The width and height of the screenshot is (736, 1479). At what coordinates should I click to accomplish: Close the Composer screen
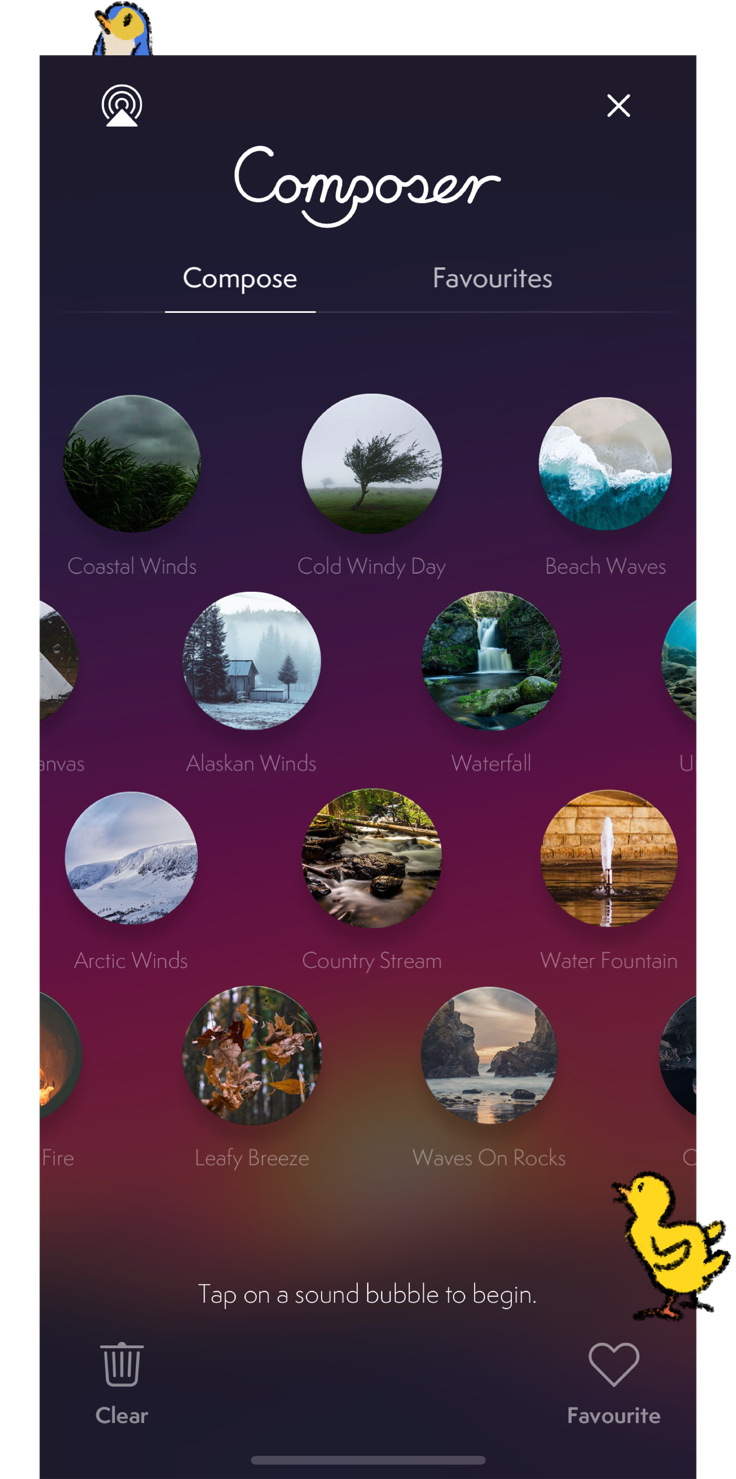(618, 105)
